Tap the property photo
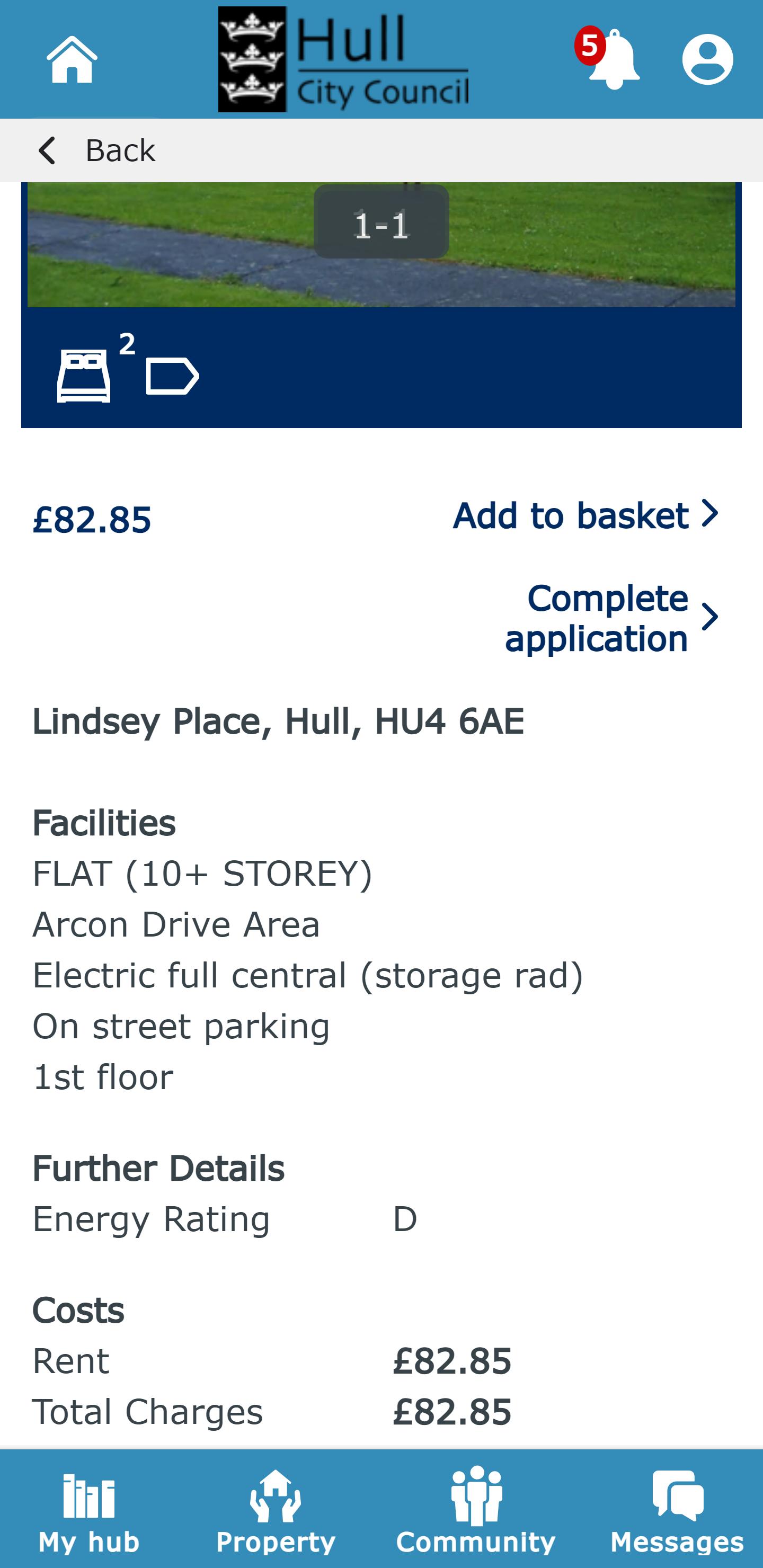Viewport: 763px width, 1568px height. 381,245
